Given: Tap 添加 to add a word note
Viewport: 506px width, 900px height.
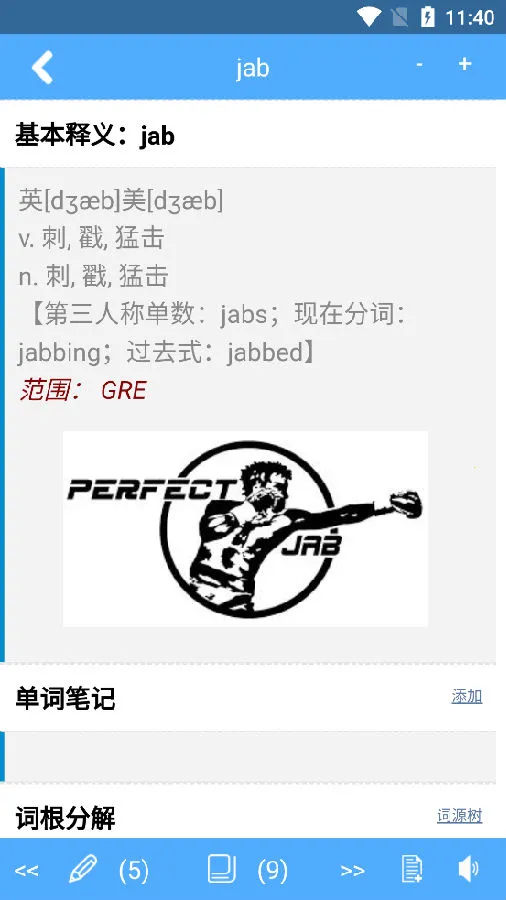Looking at the screenshot, I should click(466, 696).
